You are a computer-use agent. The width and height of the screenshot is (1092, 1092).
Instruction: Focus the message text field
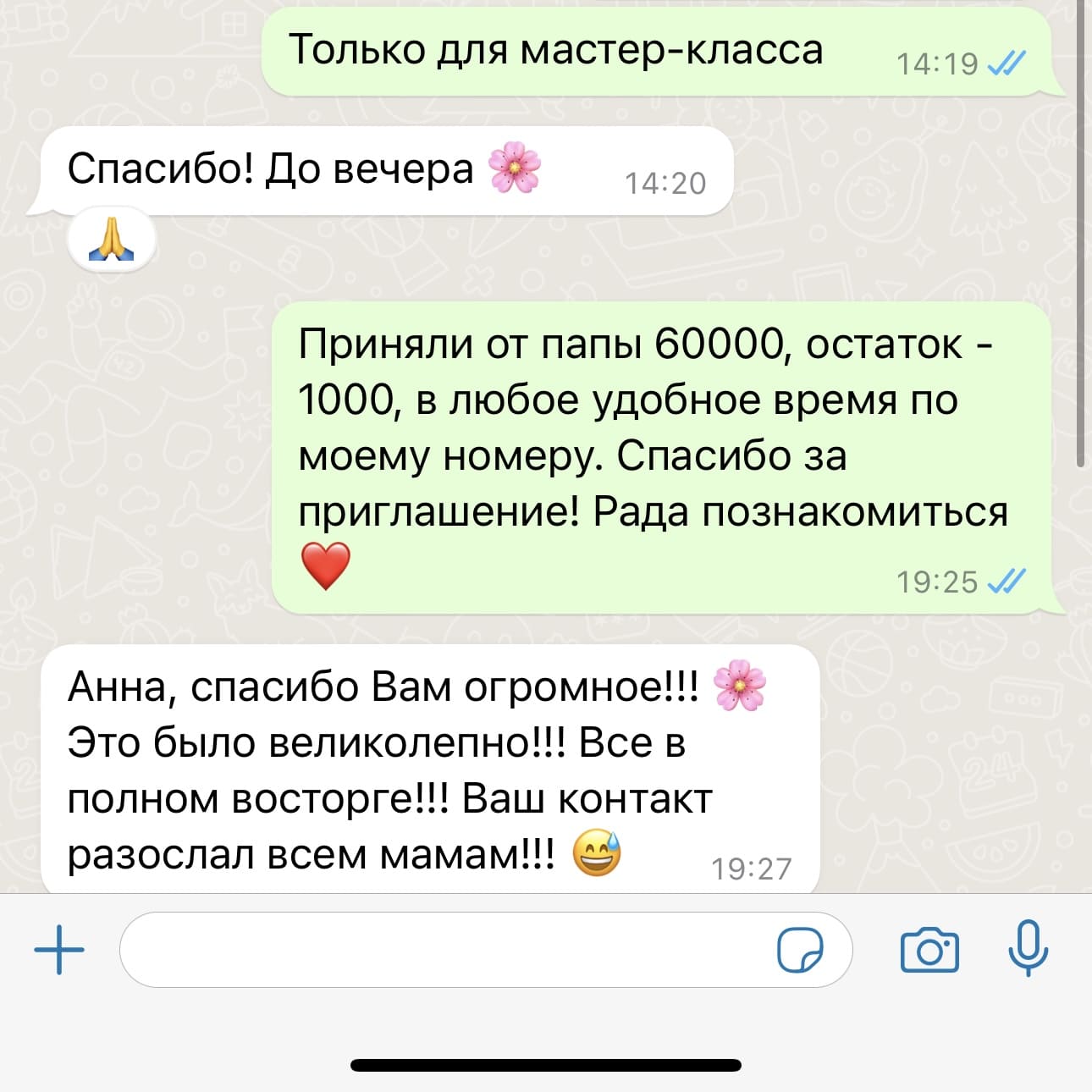(x=440, y=950)
